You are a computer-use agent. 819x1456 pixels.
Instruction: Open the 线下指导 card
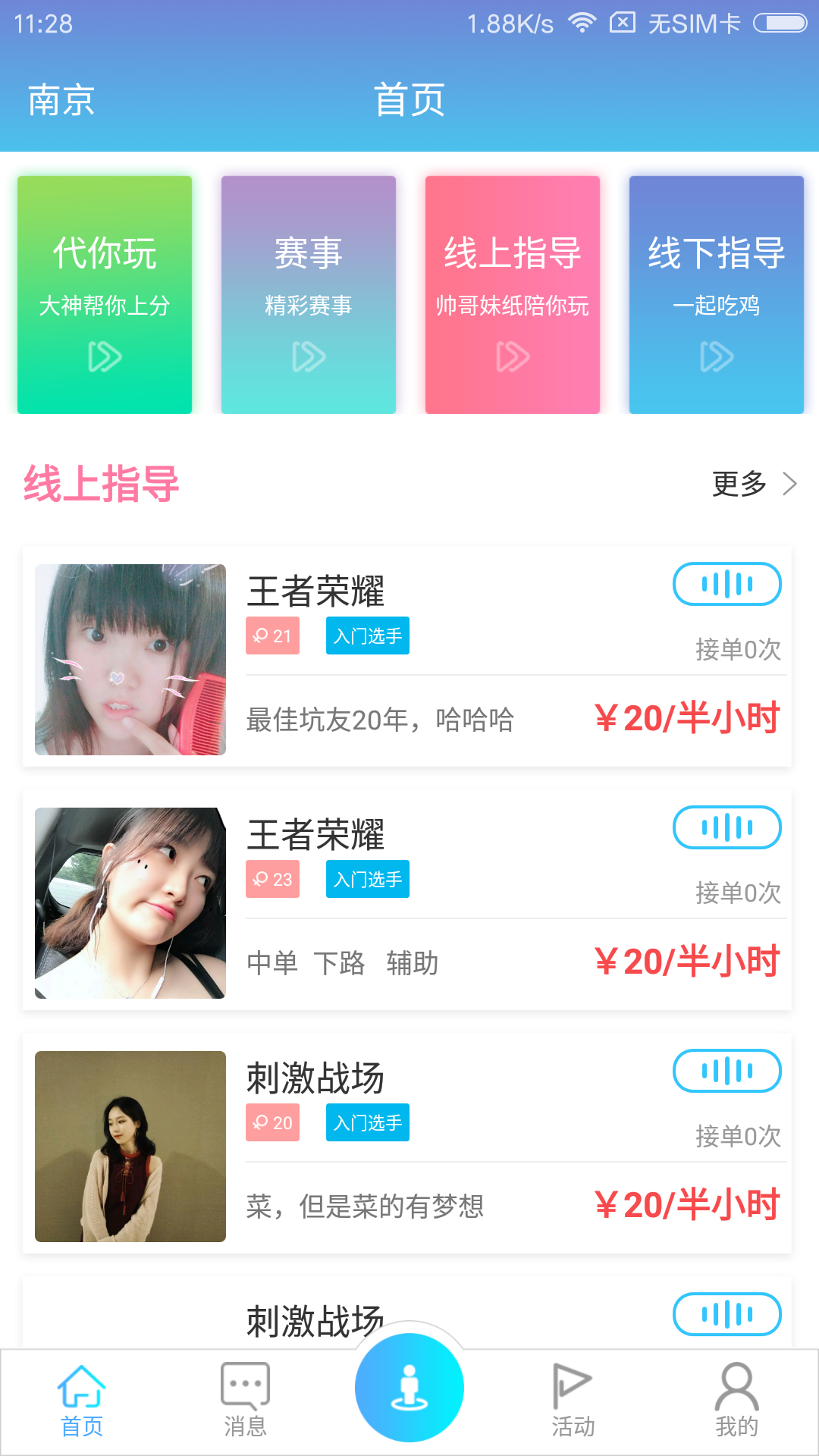(x=717, y=294)
